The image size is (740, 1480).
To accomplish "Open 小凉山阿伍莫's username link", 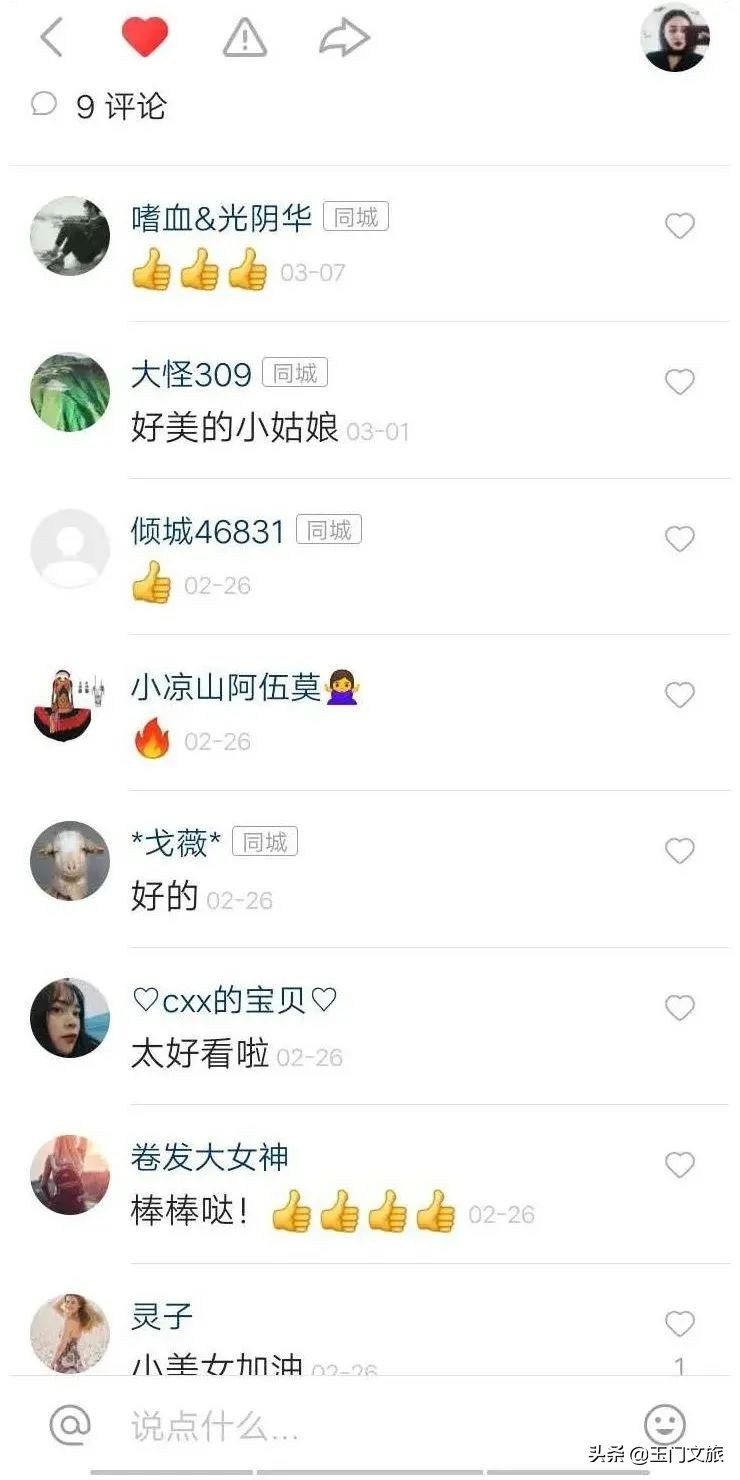I will click(230, 686).
